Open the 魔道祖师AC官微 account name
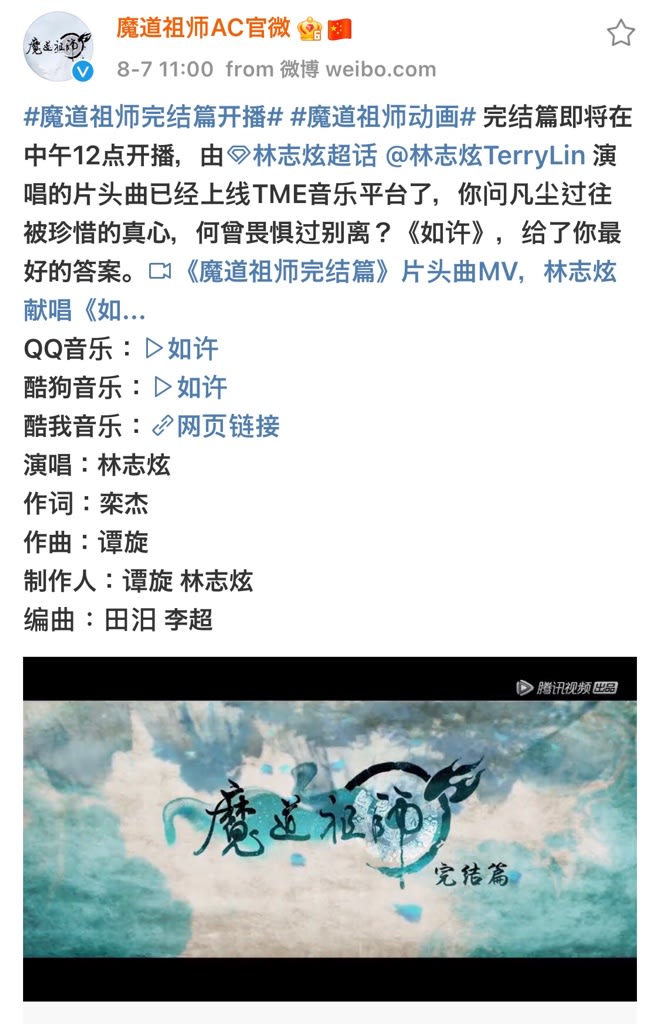 coord(203,27)
